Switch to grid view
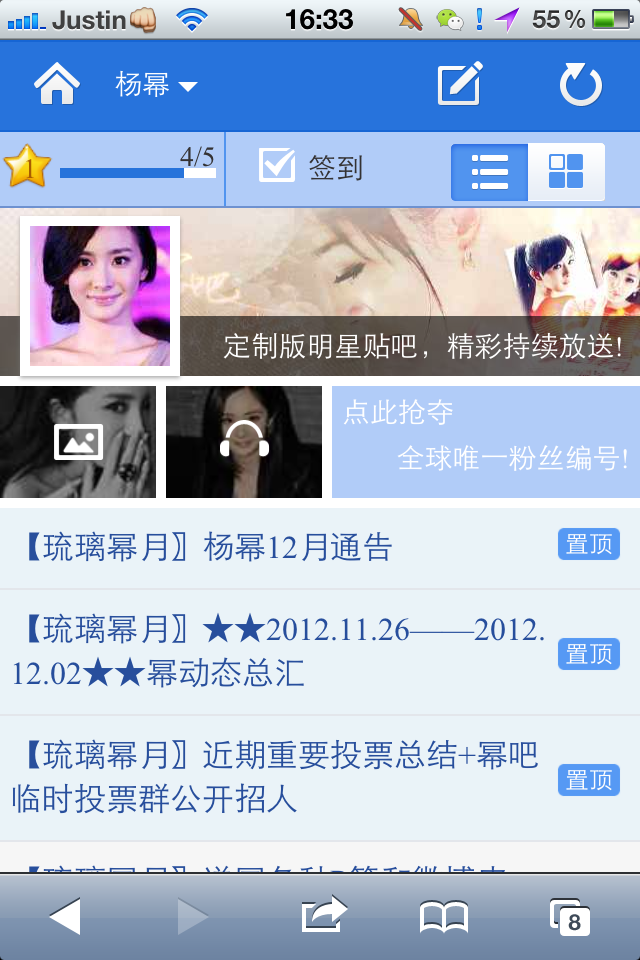 pos(566,172)
